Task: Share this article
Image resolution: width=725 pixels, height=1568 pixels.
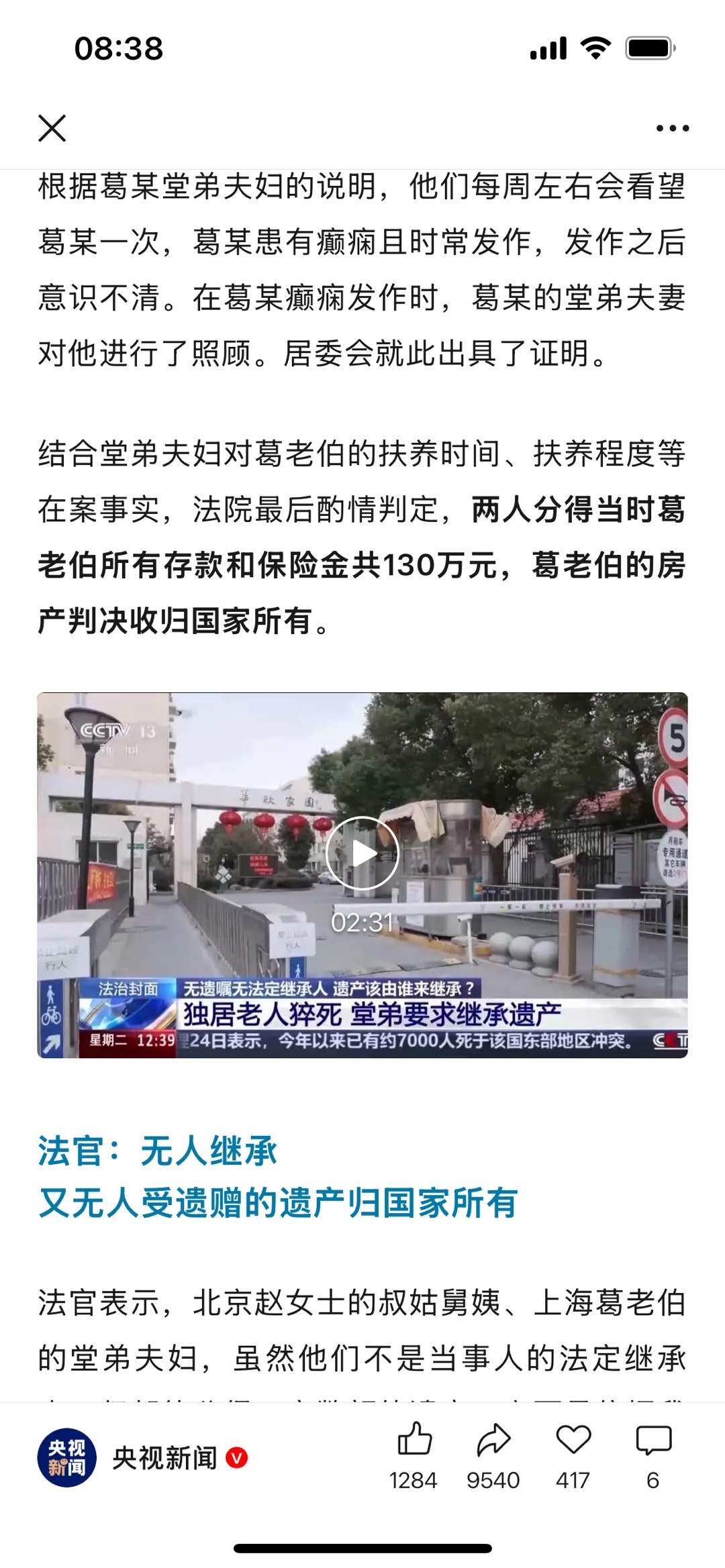Action: 493,1439
